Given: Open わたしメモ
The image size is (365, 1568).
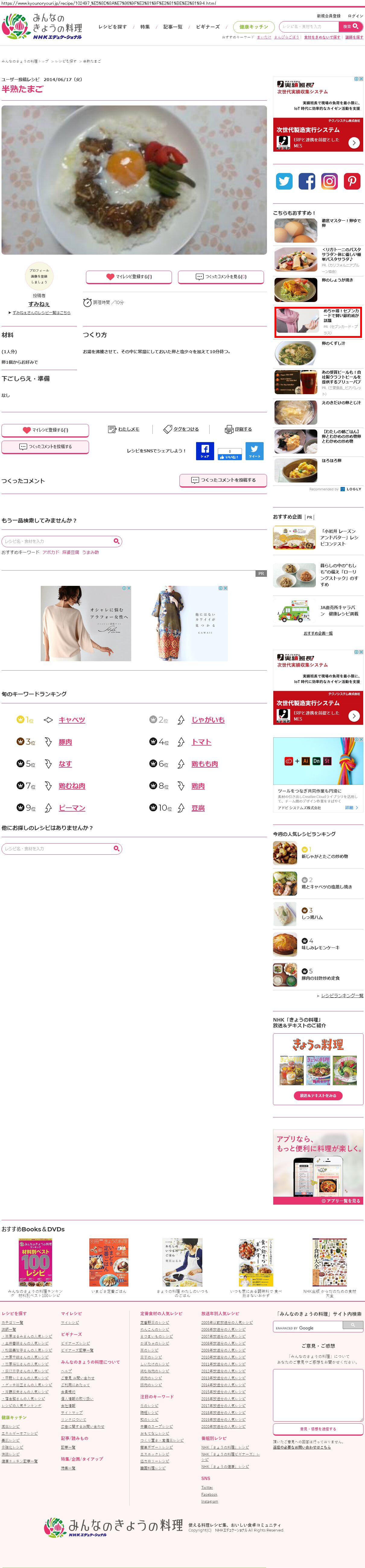Looking at the screenshot, I should (124, 429).
